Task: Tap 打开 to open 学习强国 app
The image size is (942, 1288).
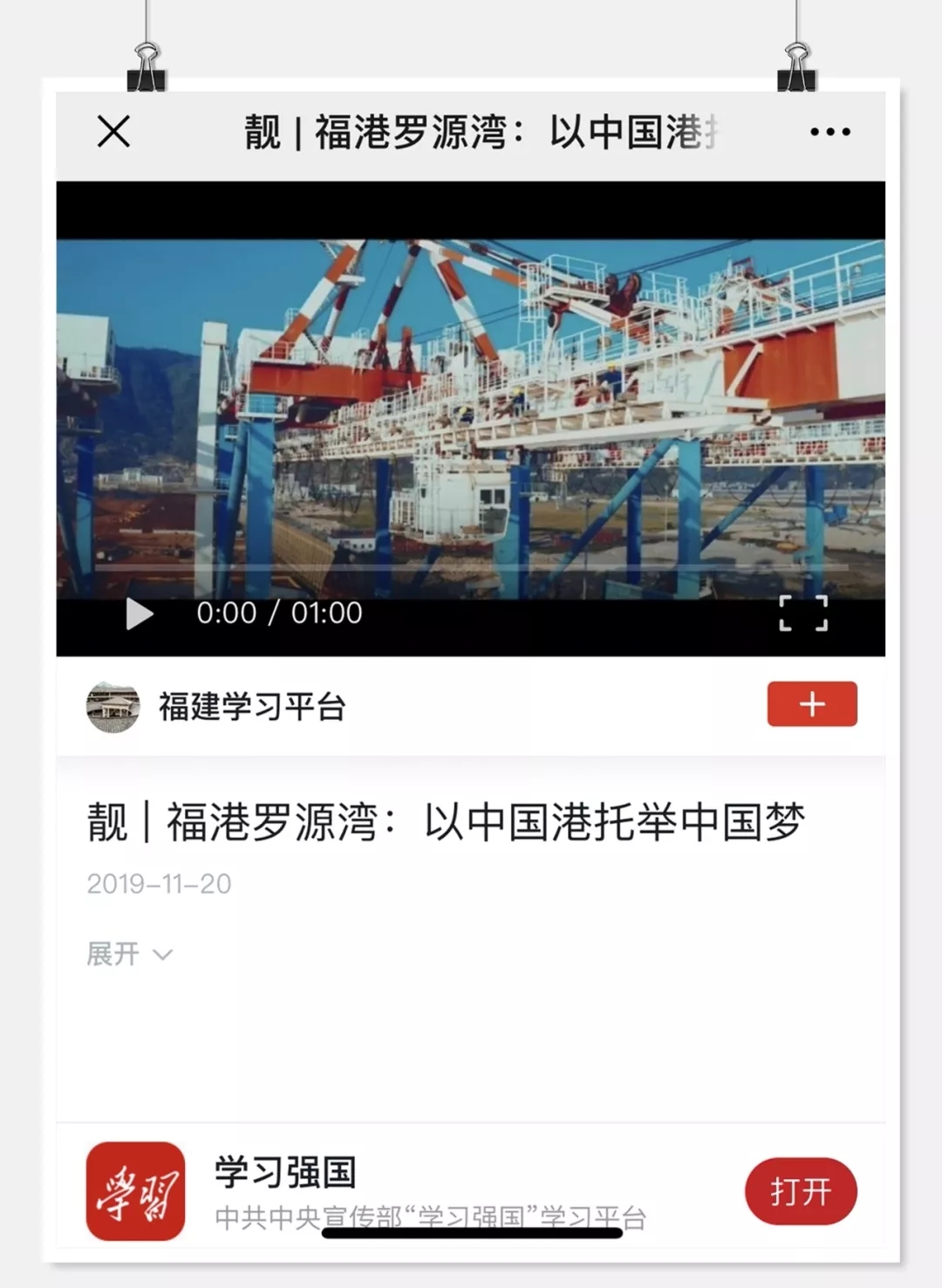Action: (800, 1190)
